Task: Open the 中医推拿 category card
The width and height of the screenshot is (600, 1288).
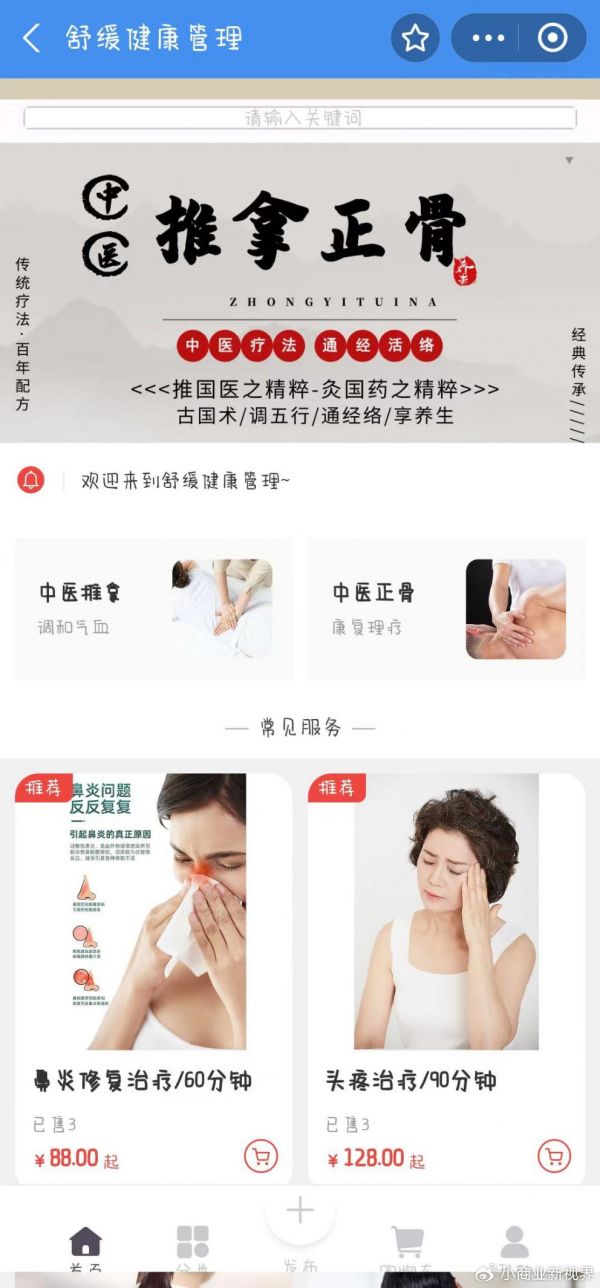Action: pos(153,609)
